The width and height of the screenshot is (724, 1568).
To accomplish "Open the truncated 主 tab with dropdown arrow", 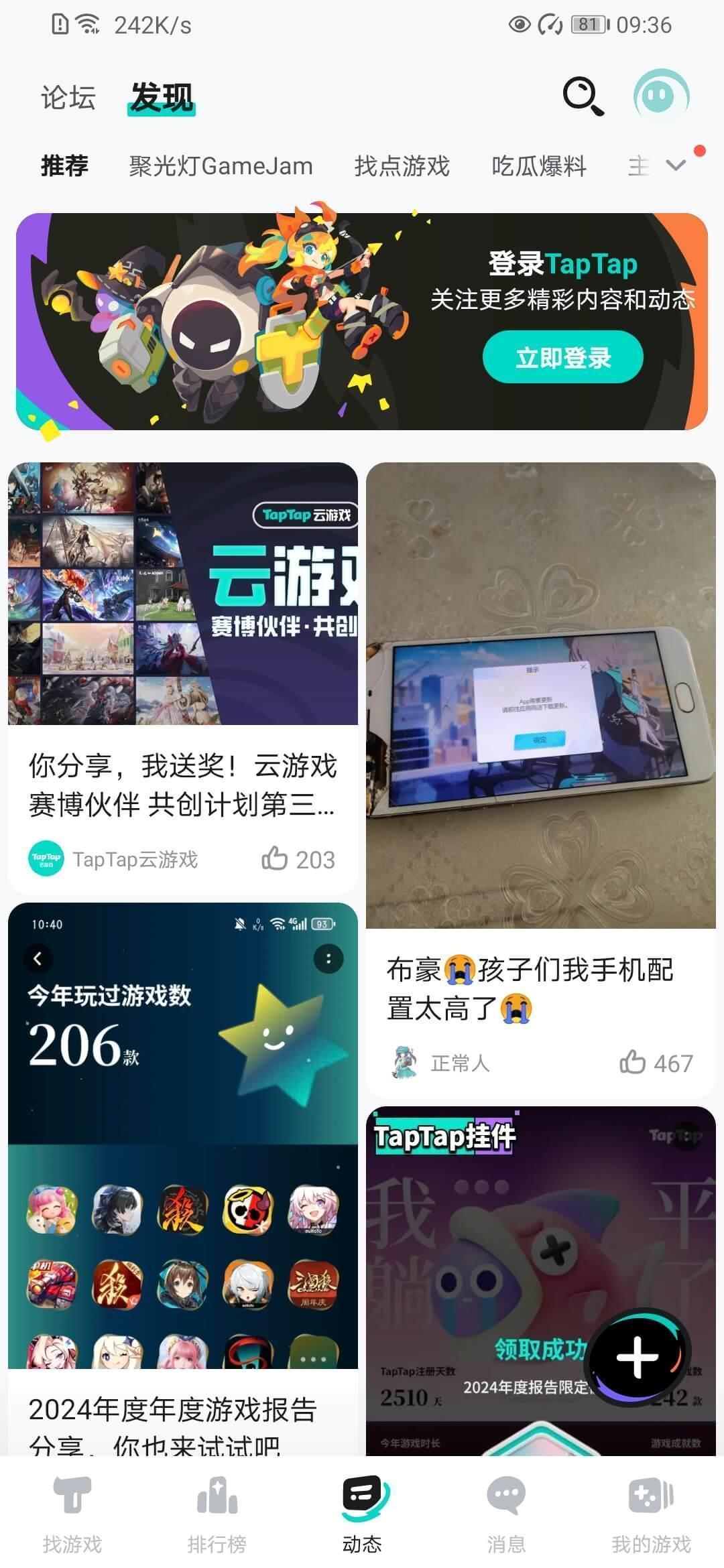I will 646,166.
